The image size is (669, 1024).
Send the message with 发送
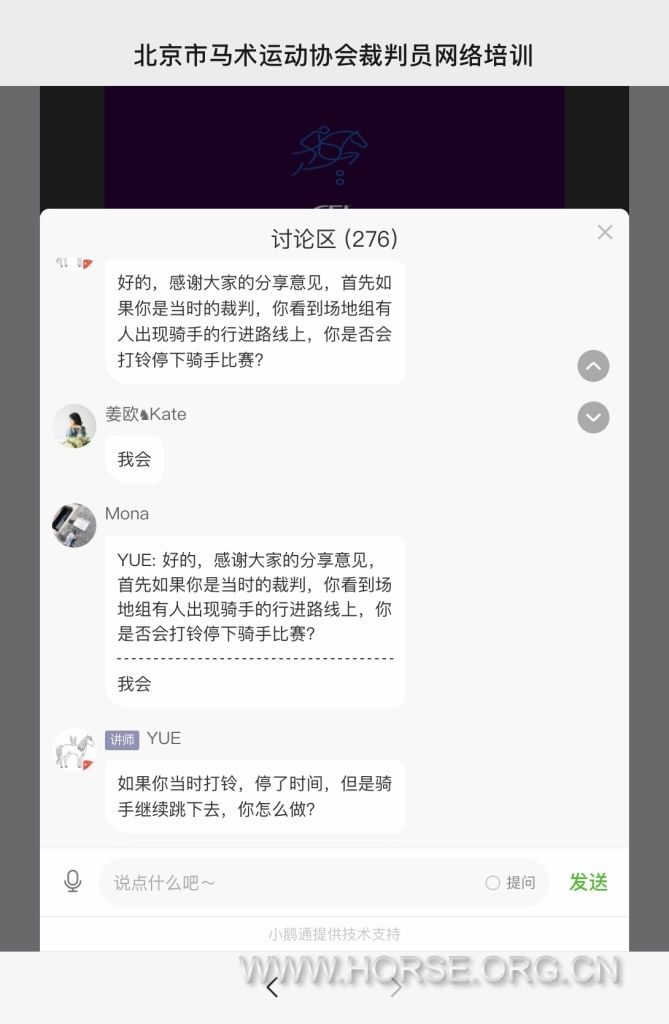point(588,882)
